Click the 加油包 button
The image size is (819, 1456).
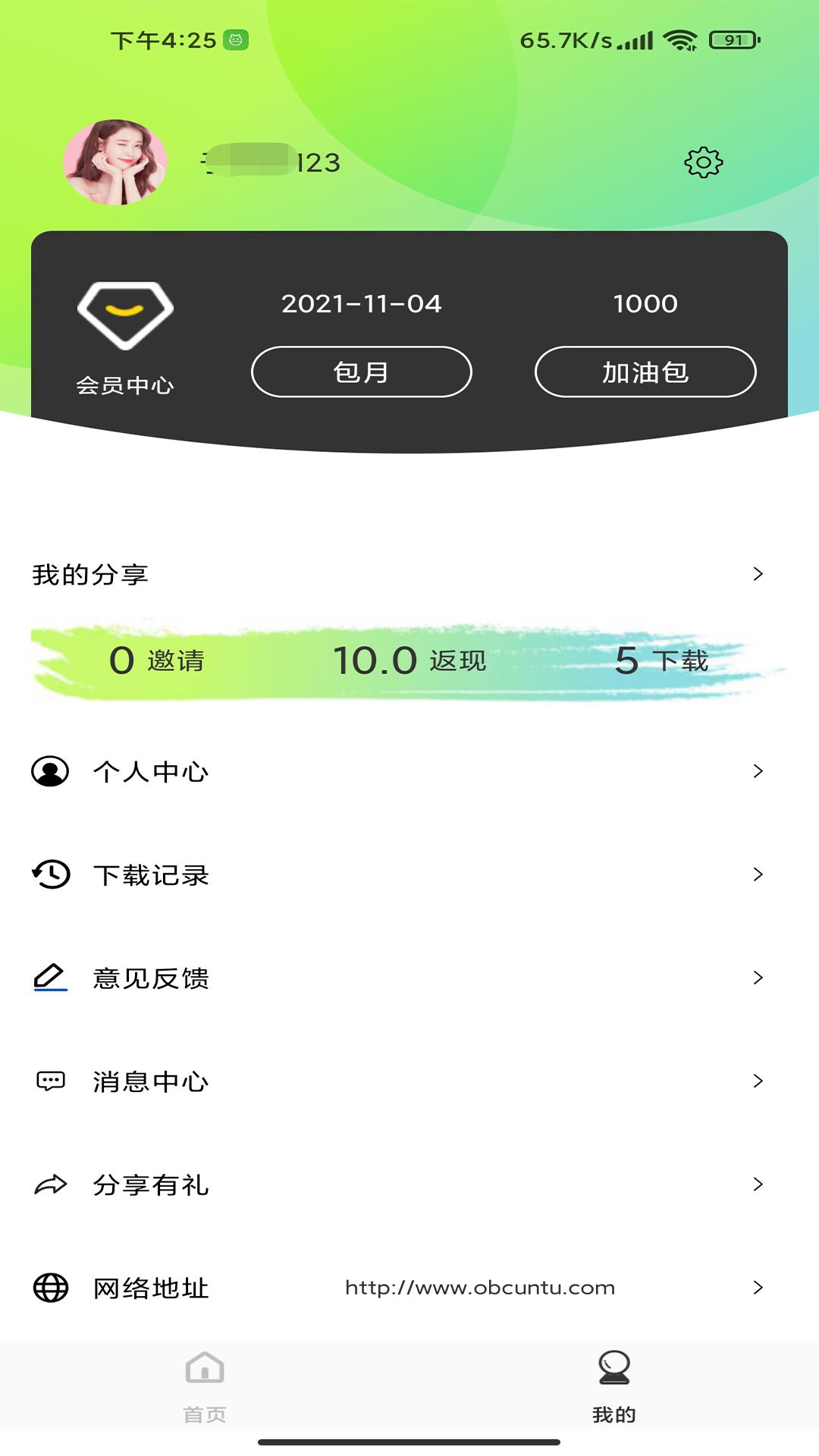point(645,372)
